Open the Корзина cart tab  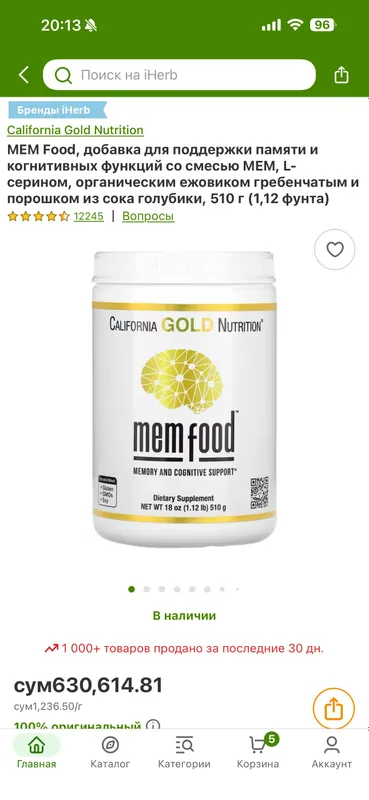(x=258, y=752)
